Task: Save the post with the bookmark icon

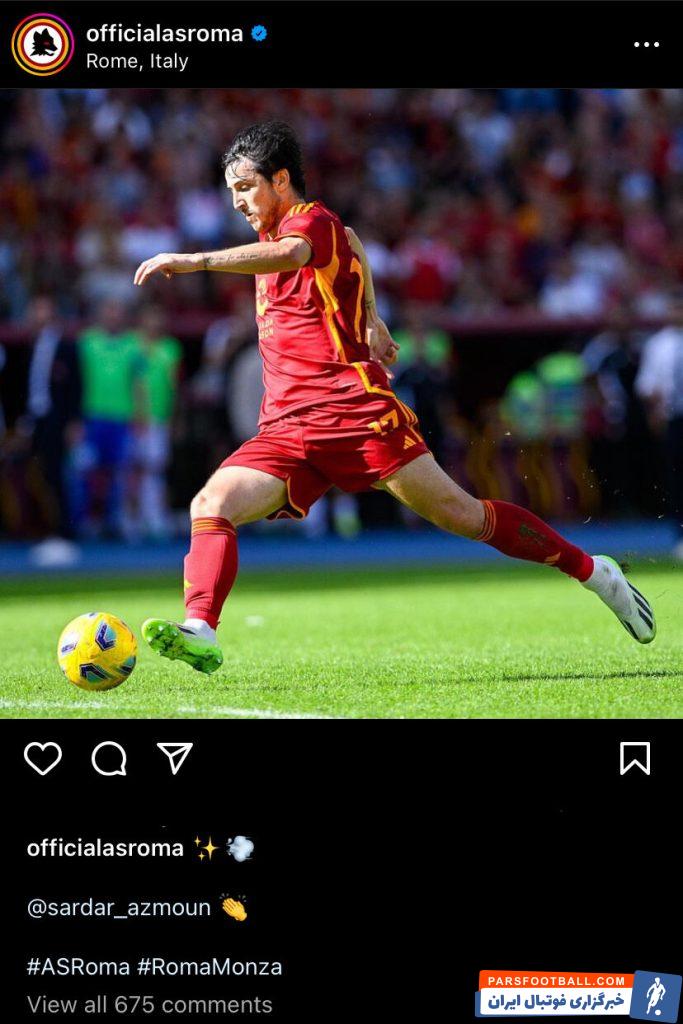Action: pyautogui.click(x=634, y=758)
